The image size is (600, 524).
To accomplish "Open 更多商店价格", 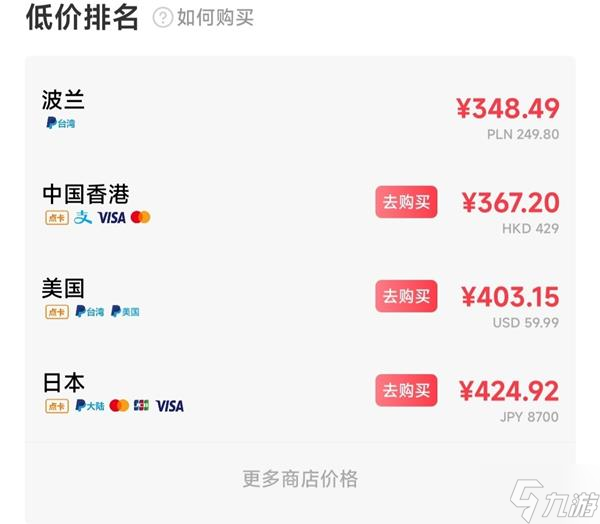I will coord(300,478).
